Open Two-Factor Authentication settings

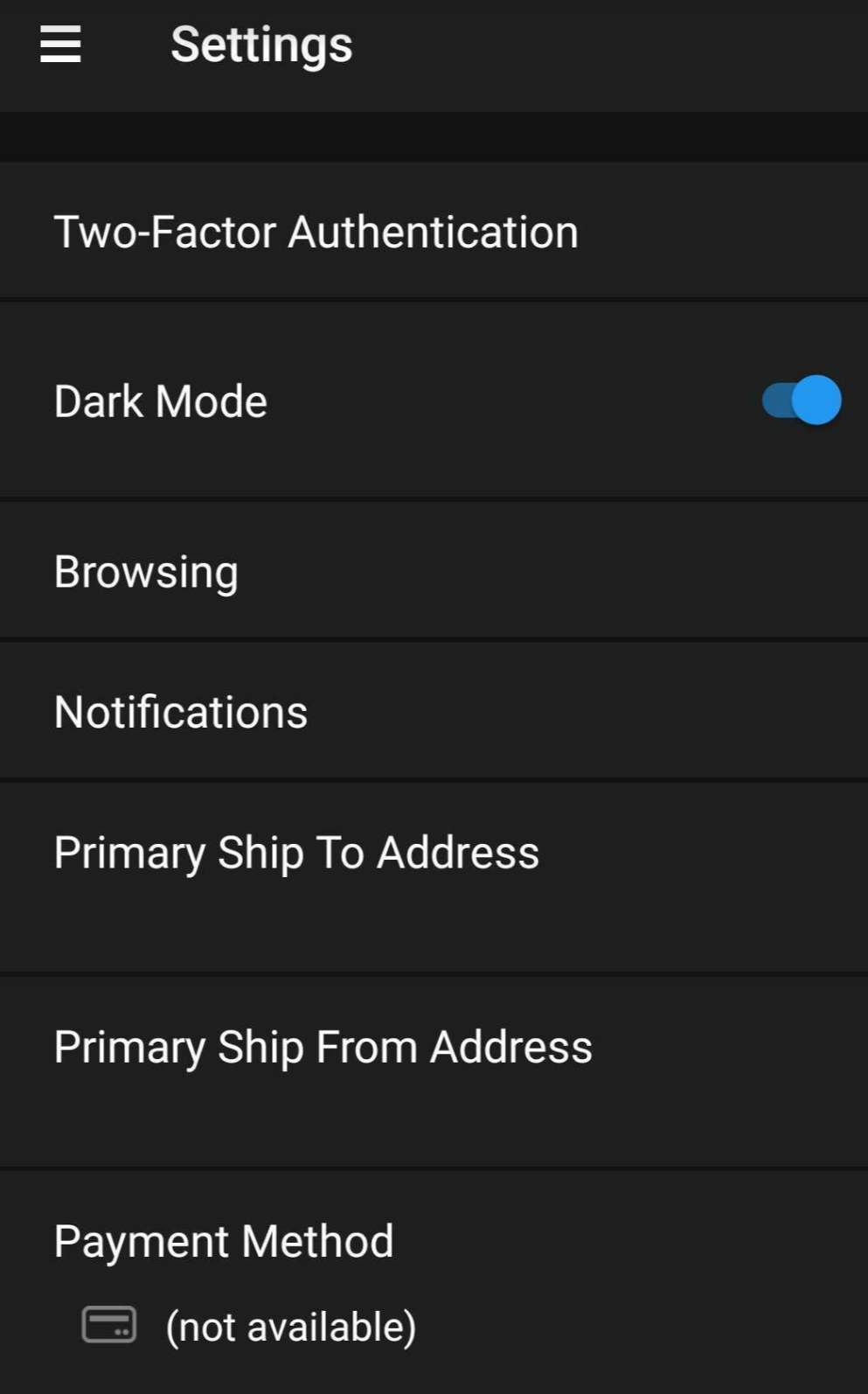434,231
